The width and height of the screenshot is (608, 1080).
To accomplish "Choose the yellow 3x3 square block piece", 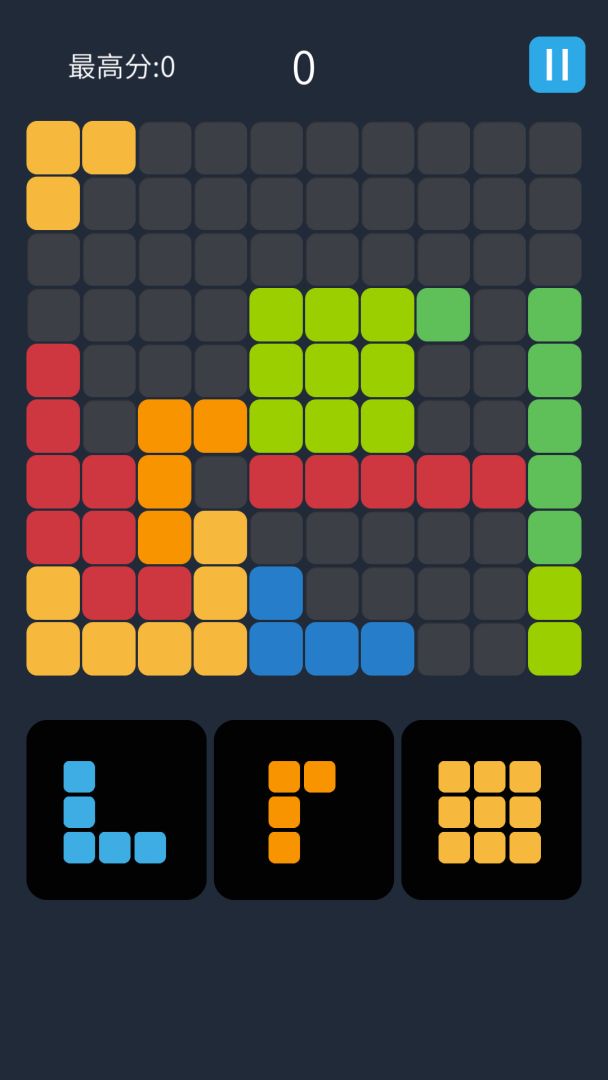I will [490, 811].
